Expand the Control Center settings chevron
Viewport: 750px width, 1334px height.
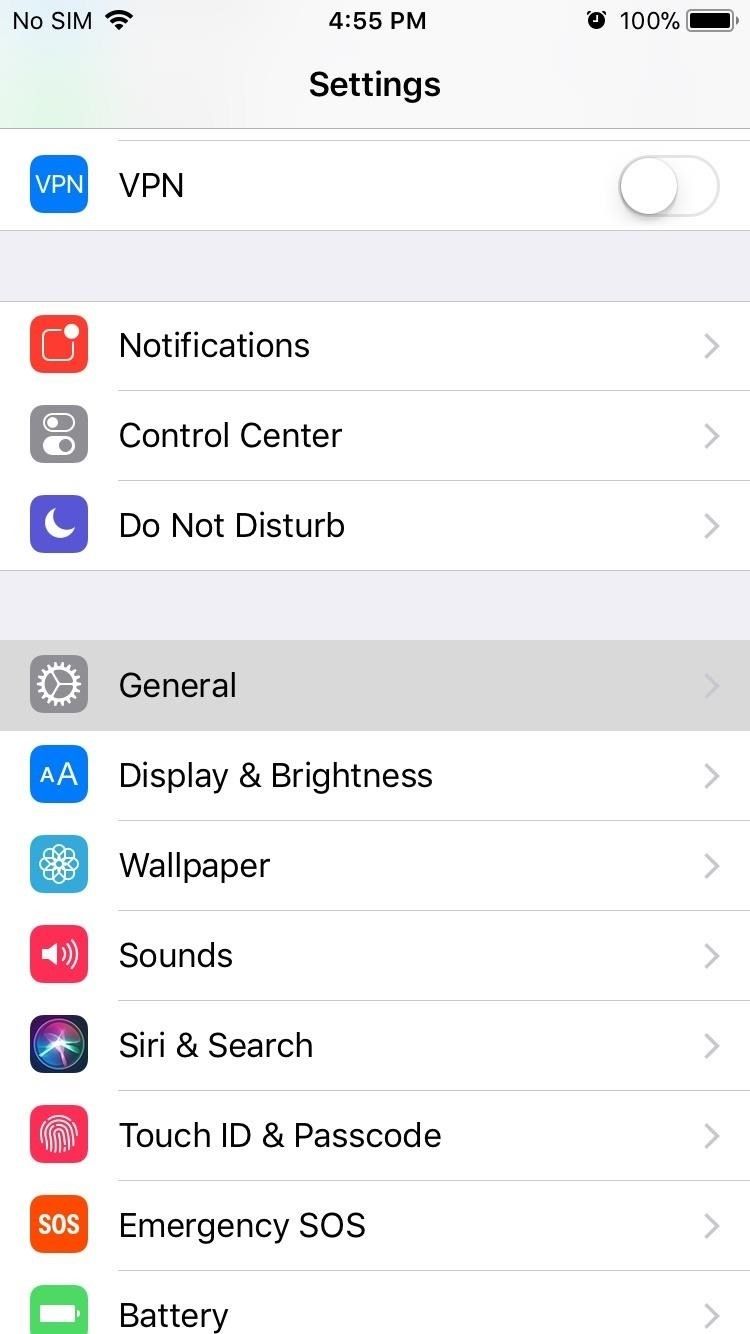click(712, 435)
